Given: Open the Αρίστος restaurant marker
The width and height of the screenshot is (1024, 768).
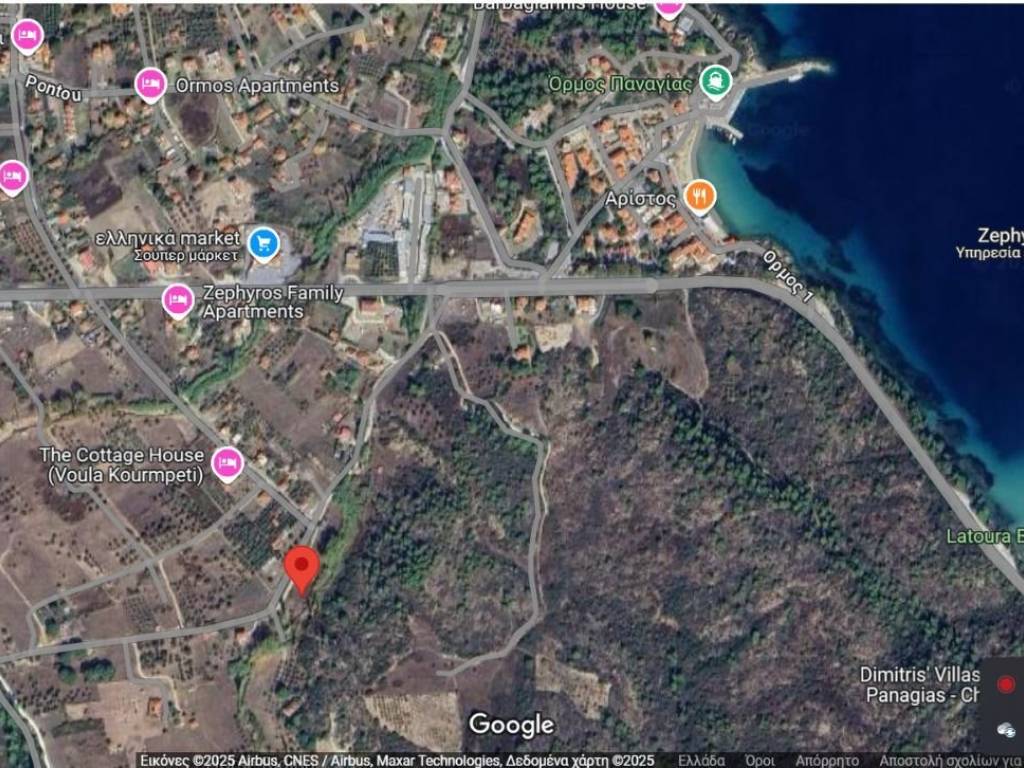Looking at the screenshot, I should (x=700, y=195).
